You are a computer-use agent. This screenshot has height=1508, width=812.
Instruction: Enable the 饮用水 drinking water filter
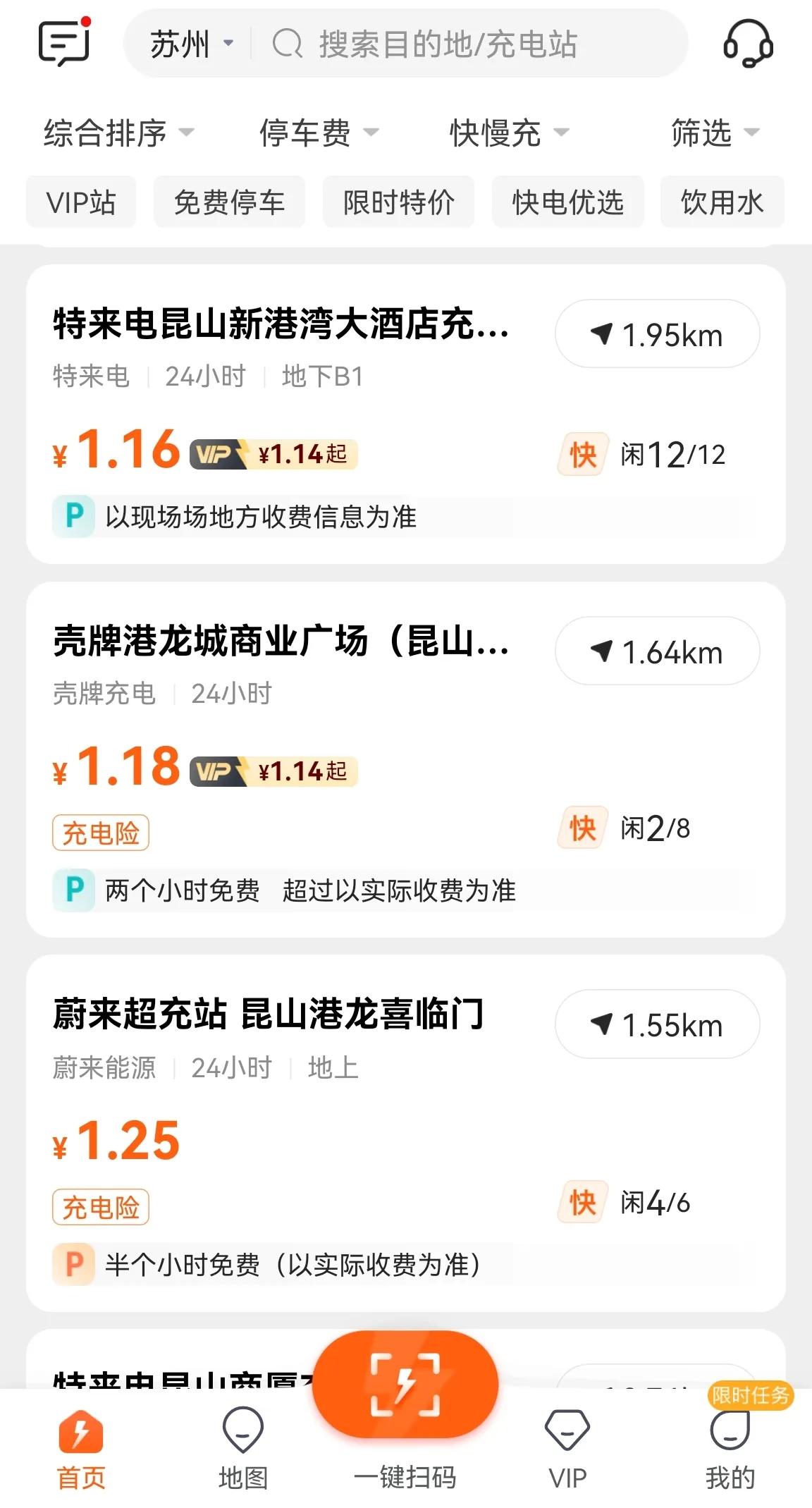coord(722,202)
